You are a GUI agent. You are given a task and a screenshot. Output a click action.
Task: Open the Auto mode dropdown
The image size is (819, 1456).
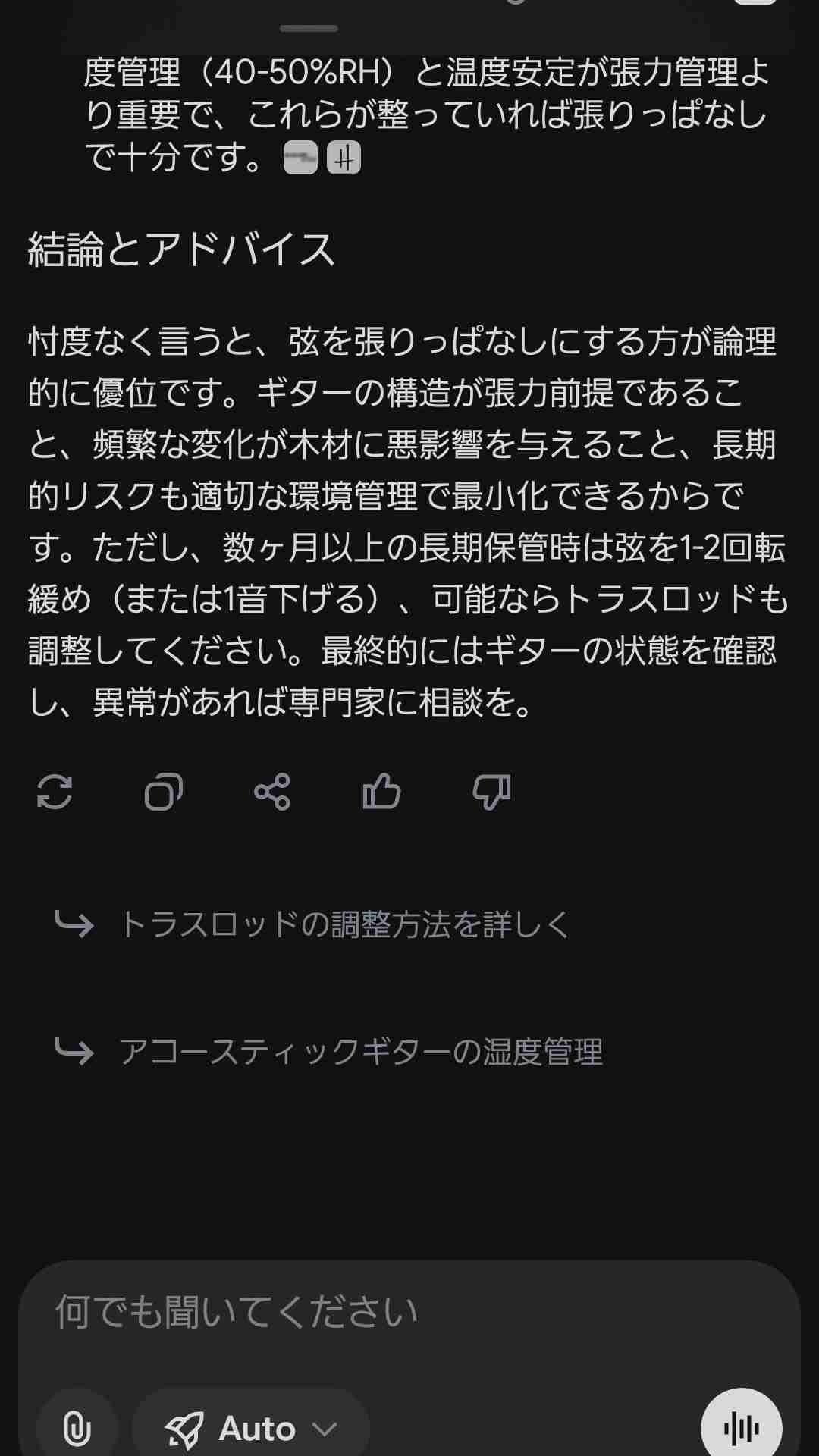point(251,1429)
